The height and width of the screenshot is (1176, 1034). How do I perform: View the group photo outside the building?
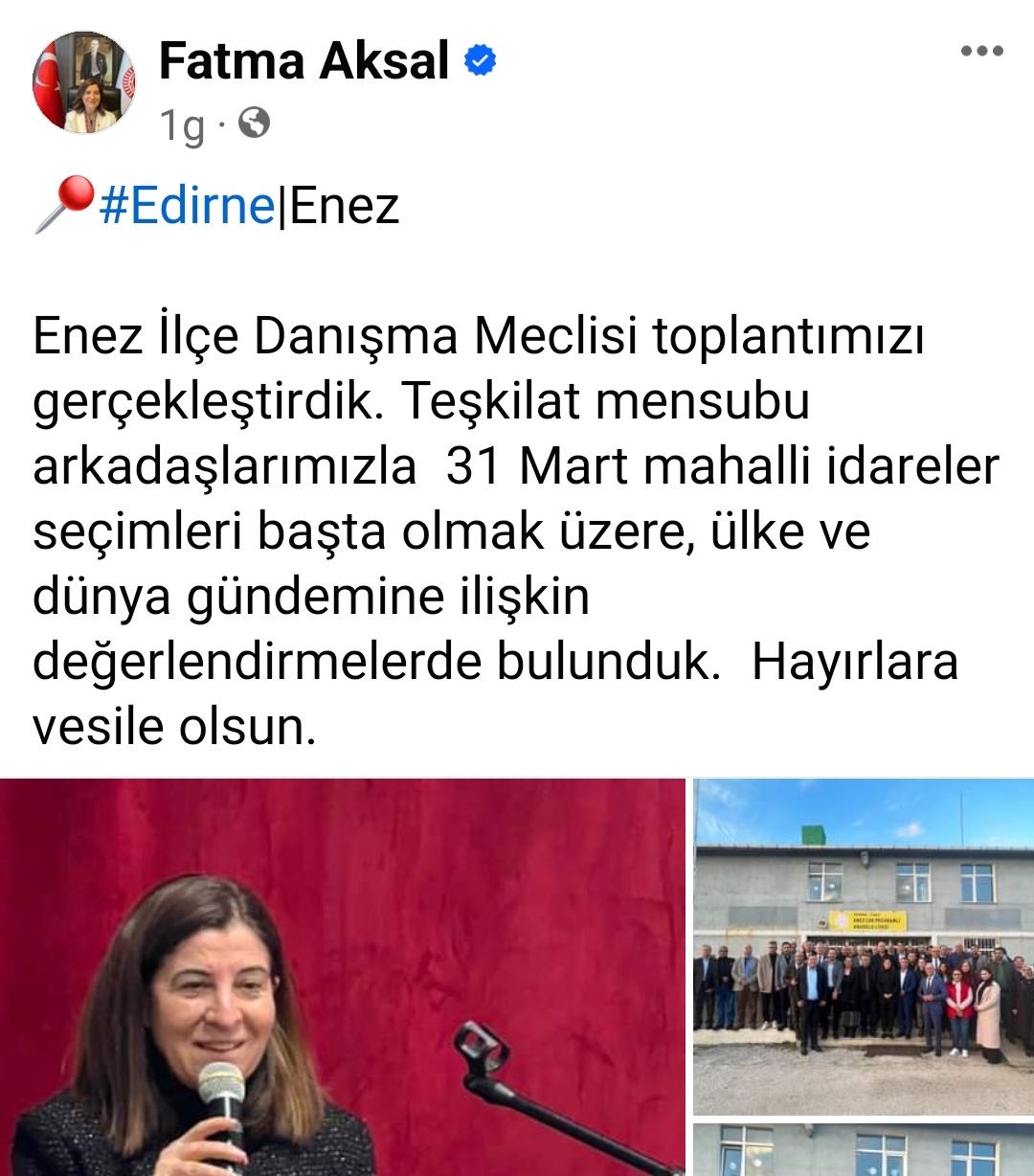coord(864,946)
